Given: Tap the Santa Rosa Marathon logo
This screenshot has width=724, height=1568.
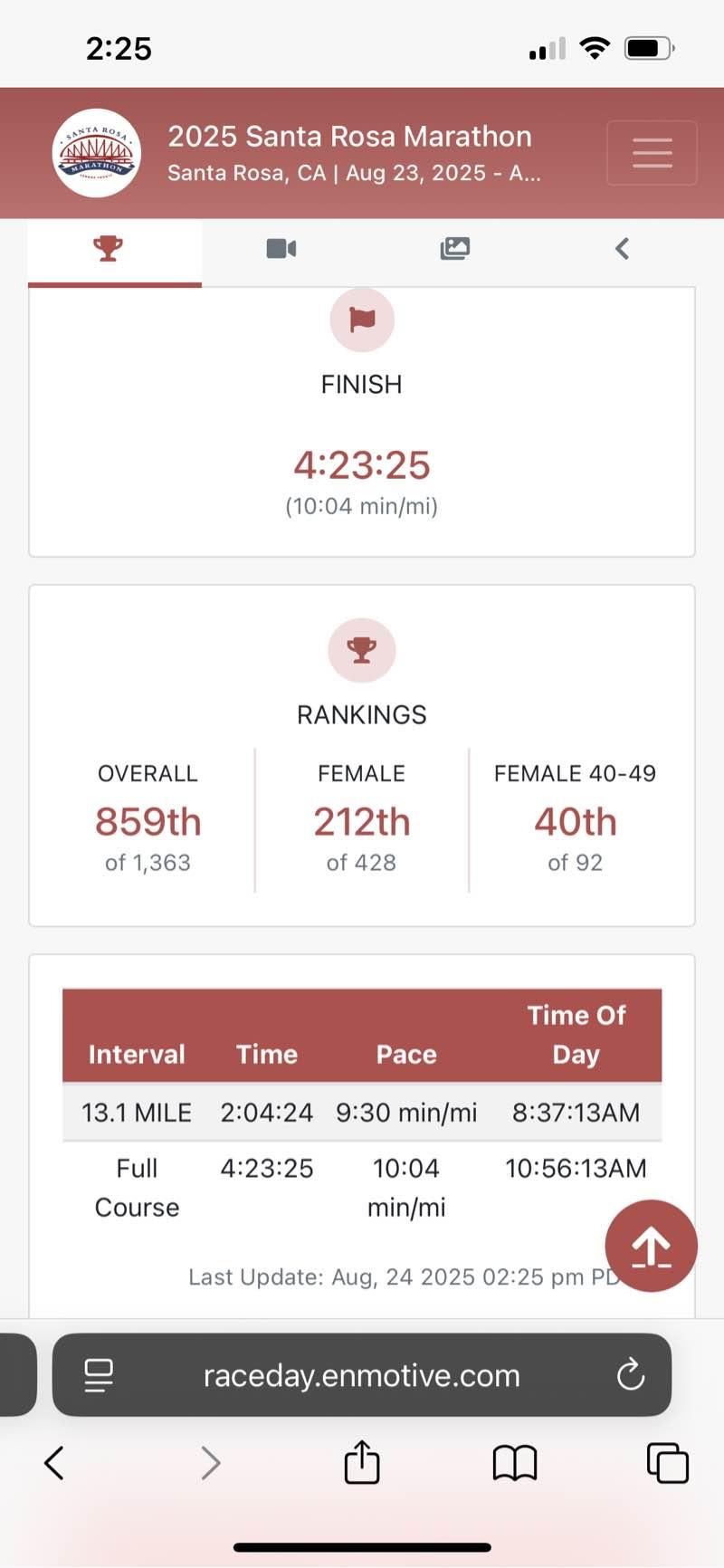Looking at the screenshot, I should [x=96, y=153].
